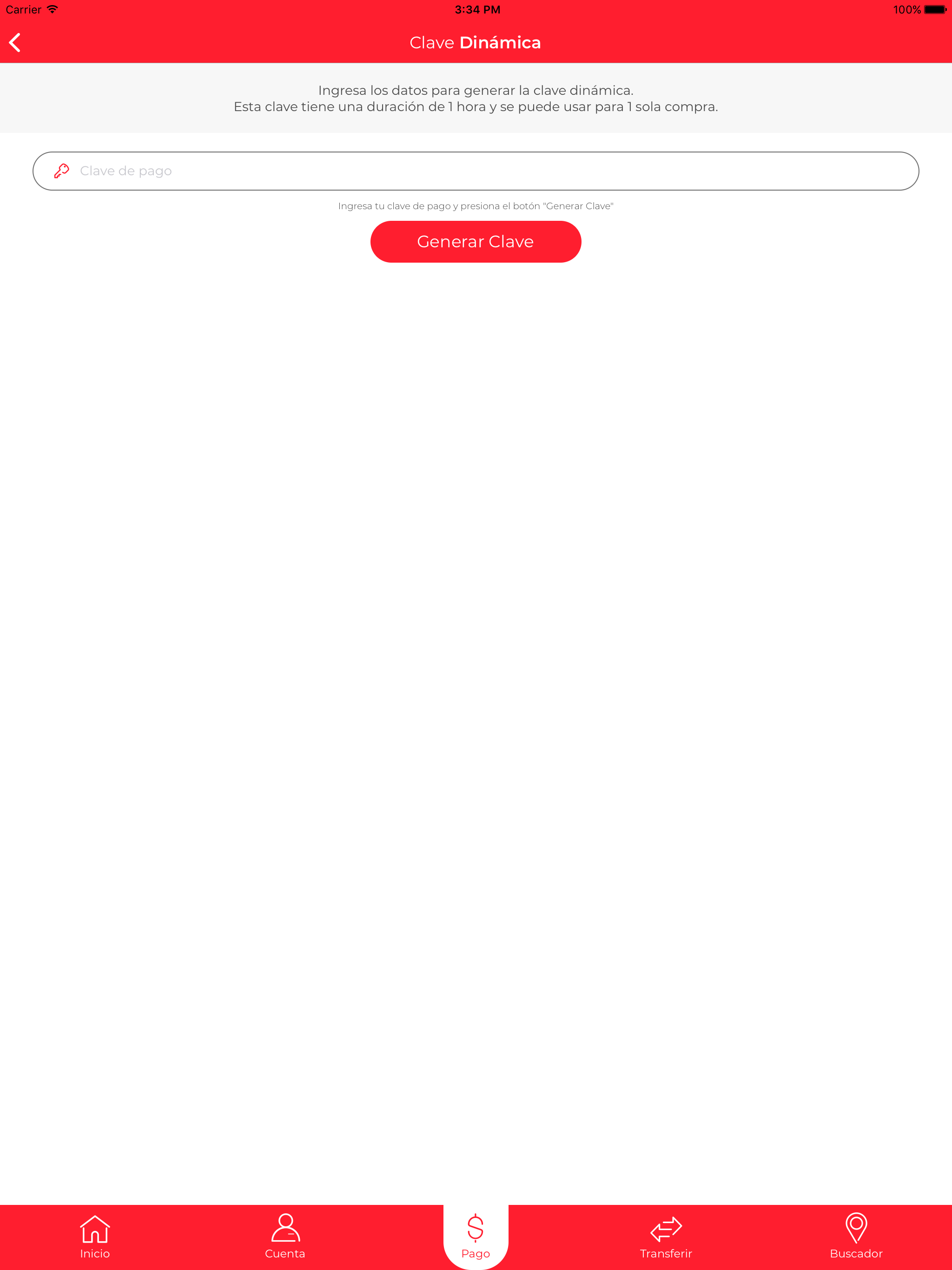Tap the key icon in payment field
The image size is (952, 1270).
pyautogui.click(x=61, y=171)
